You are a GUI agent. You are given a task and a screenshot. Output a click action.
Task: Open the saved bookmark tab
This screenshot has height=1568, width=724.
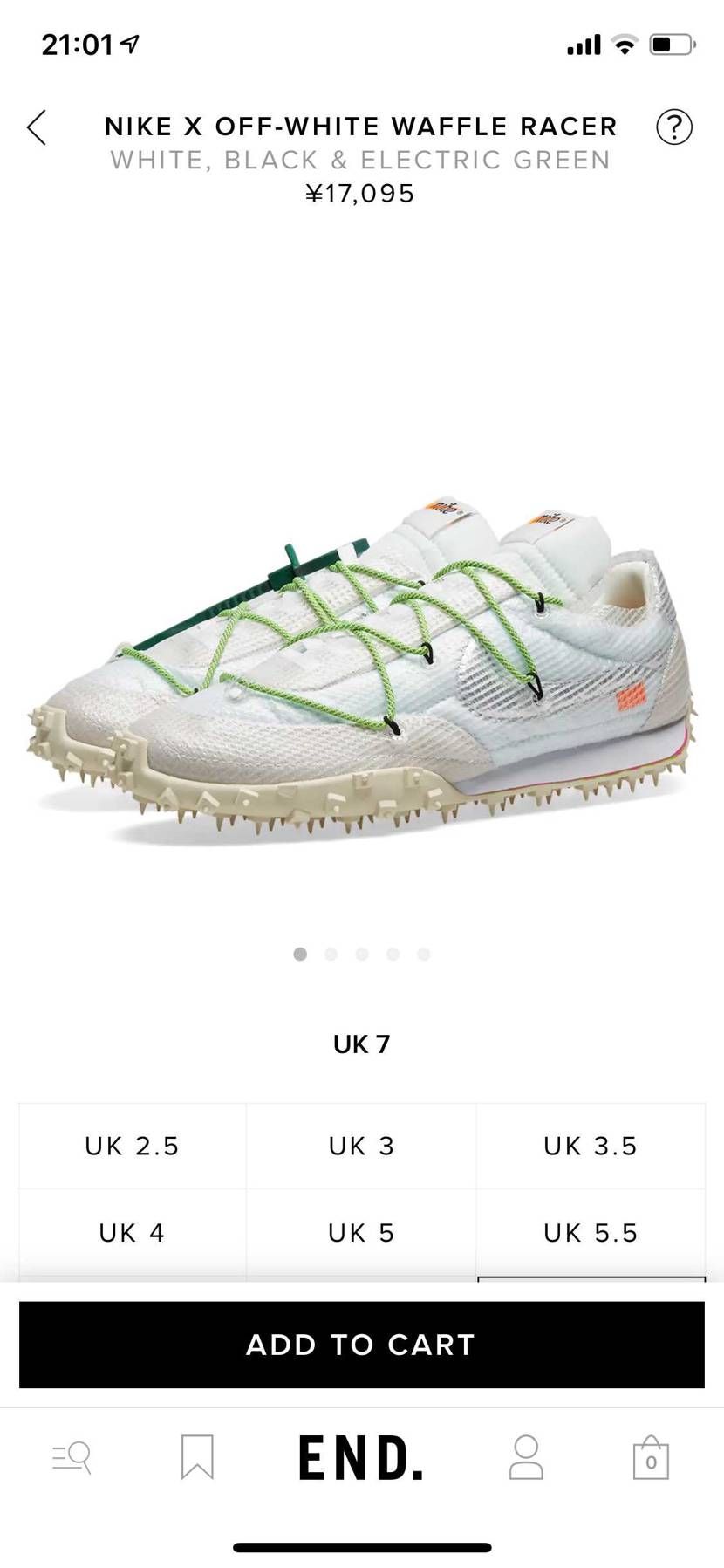click(x=197, y=1457)
